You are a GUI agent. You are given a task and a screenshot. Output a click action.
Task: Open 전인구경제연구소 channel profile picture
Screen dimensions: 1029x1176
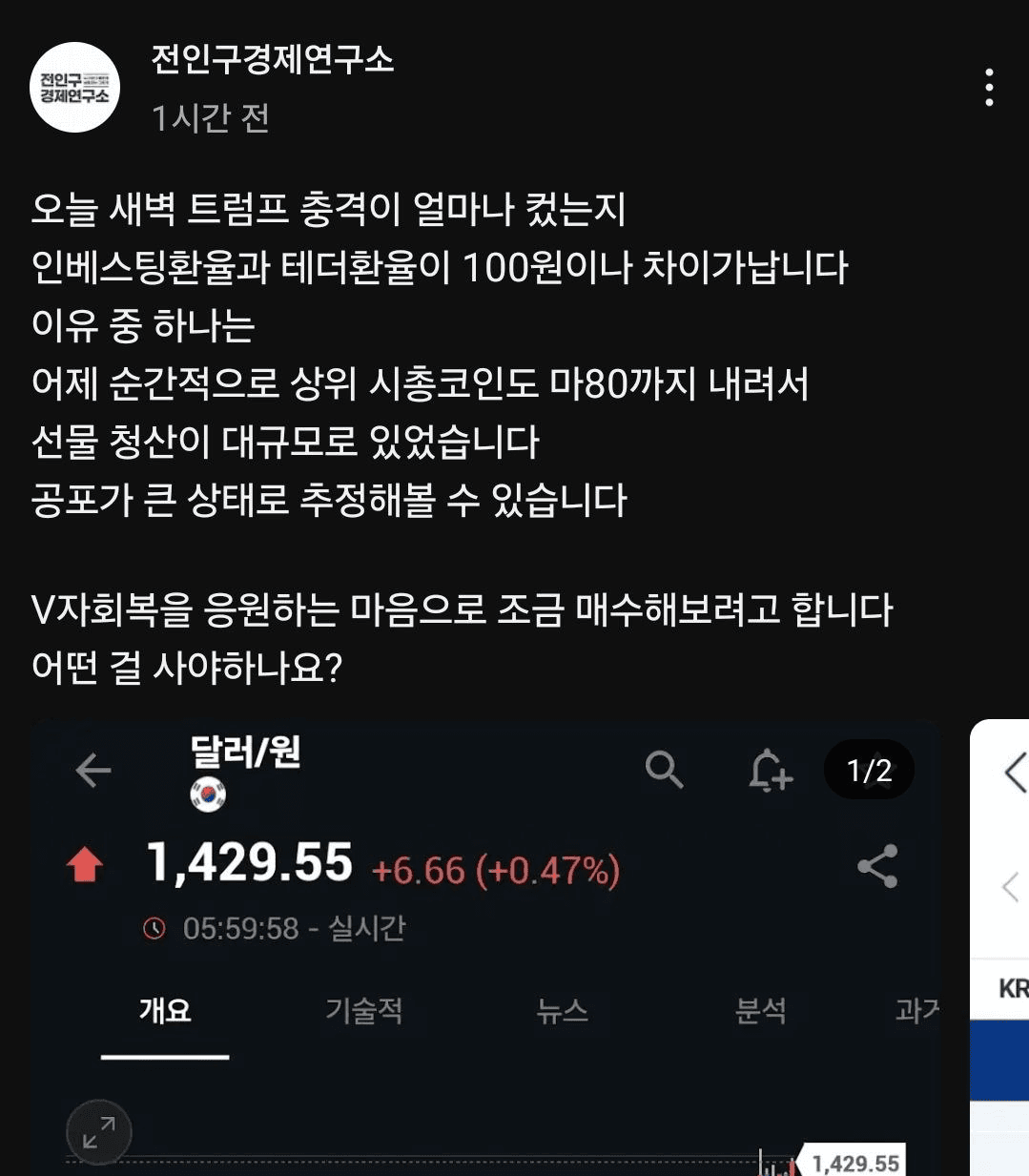[74, 88]
